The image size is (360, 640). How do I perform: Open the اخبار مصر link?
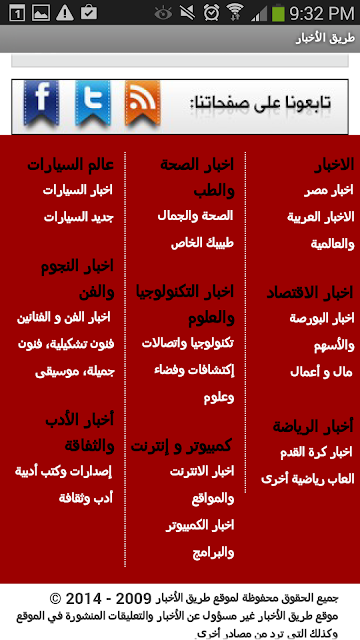(x=328, y=191)
